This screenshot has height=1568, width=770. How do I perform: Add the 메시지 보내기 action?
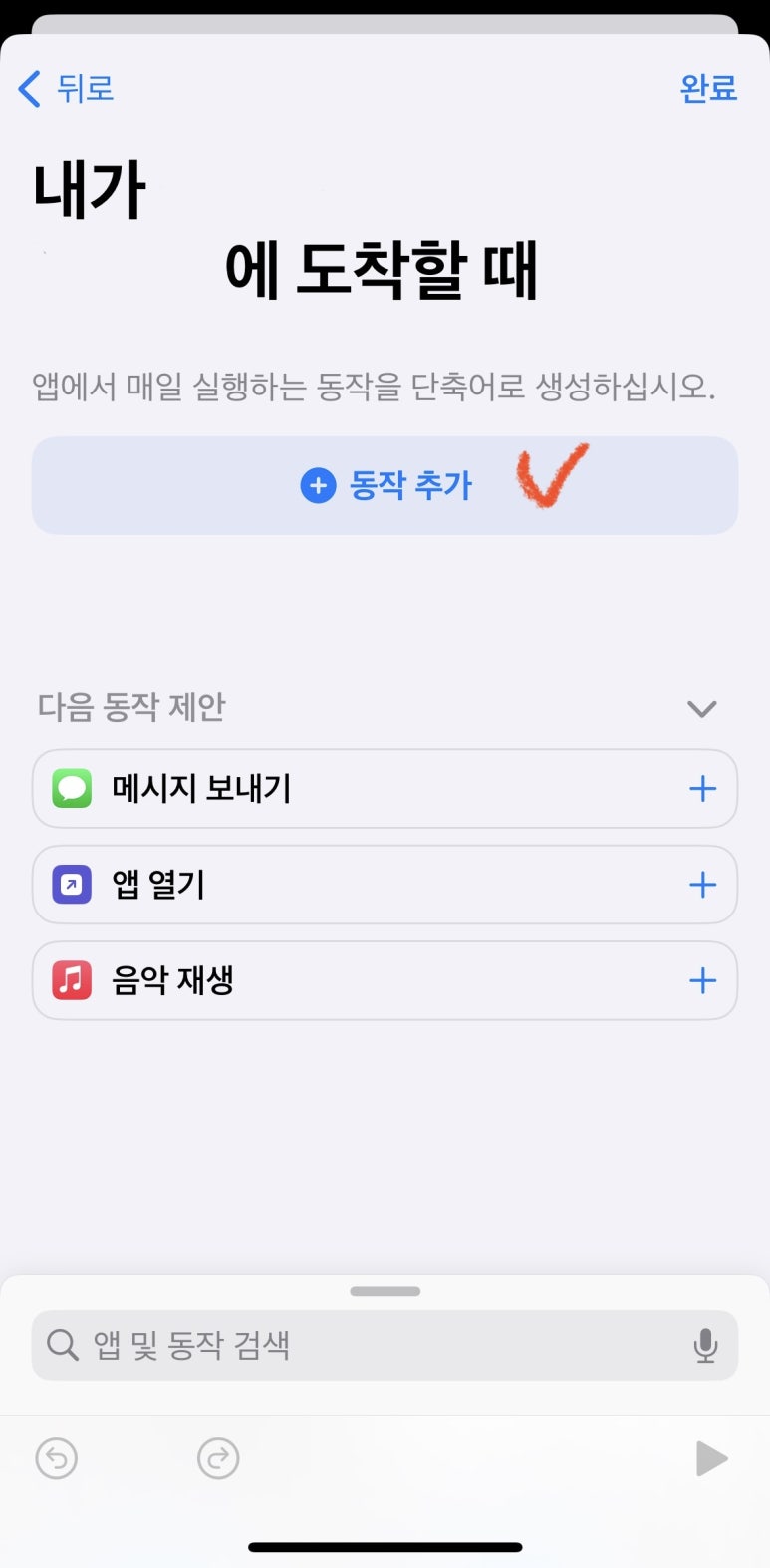pos(703,789)
